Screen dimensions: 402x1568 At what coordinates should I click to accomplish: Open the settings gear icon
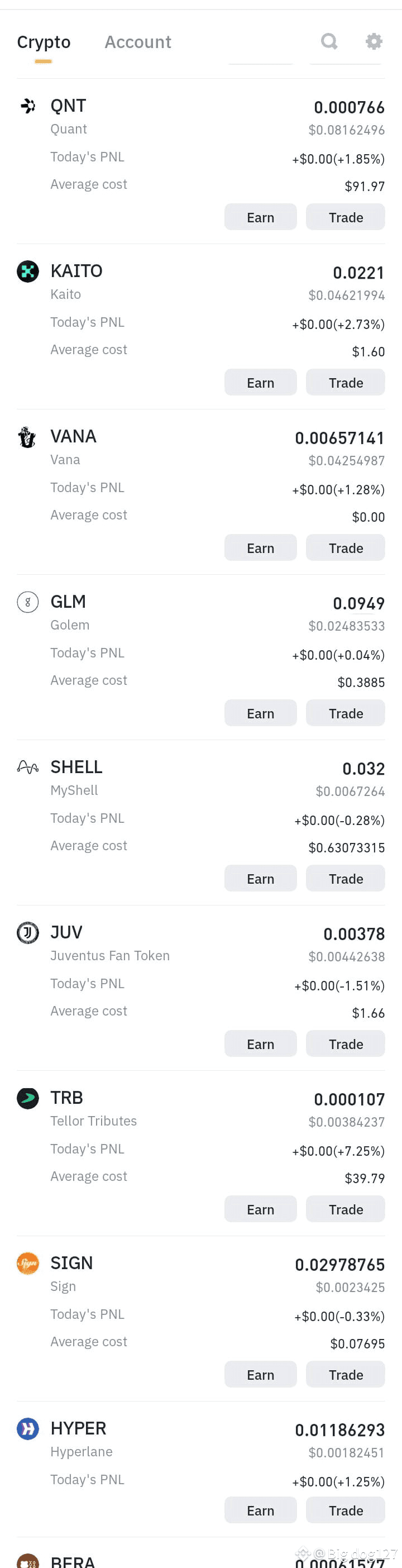(374, 41)
